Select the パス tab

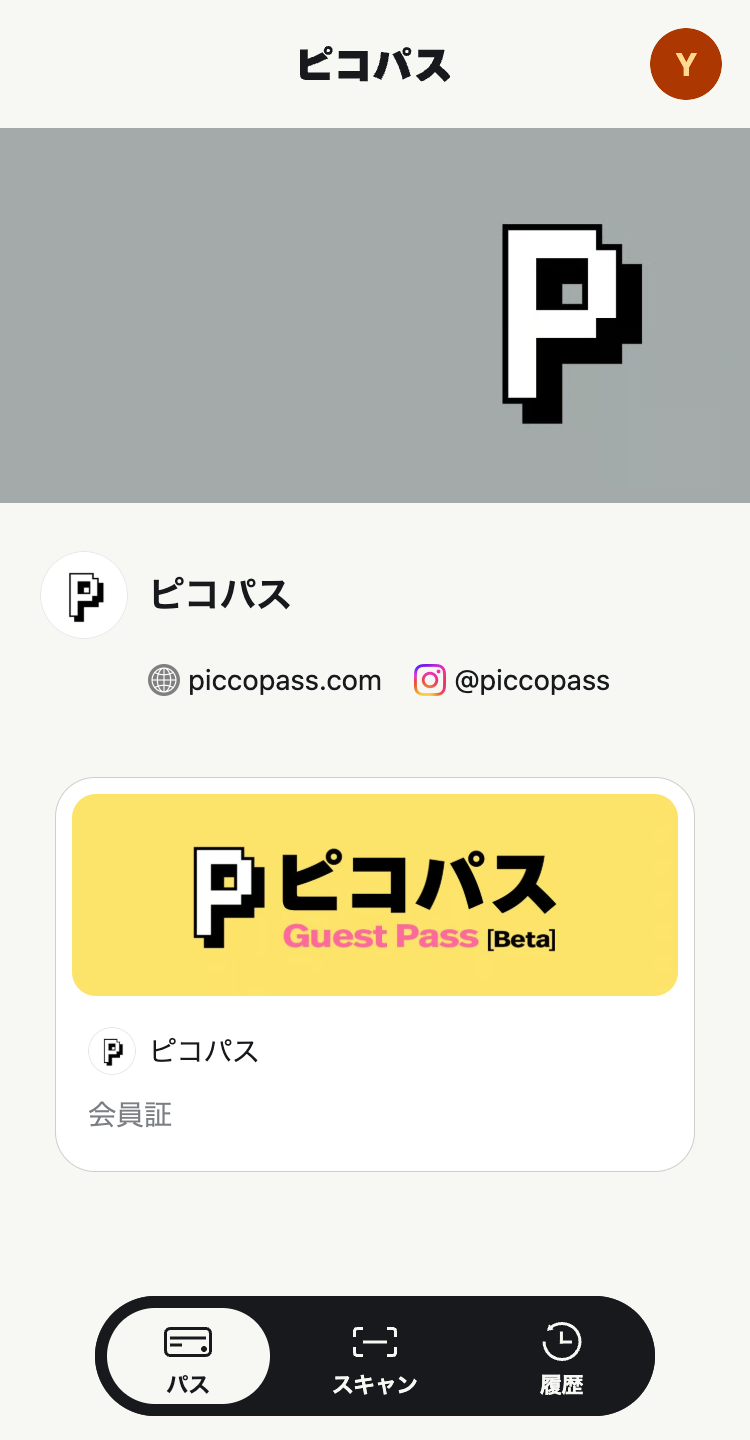point(188,1356)
